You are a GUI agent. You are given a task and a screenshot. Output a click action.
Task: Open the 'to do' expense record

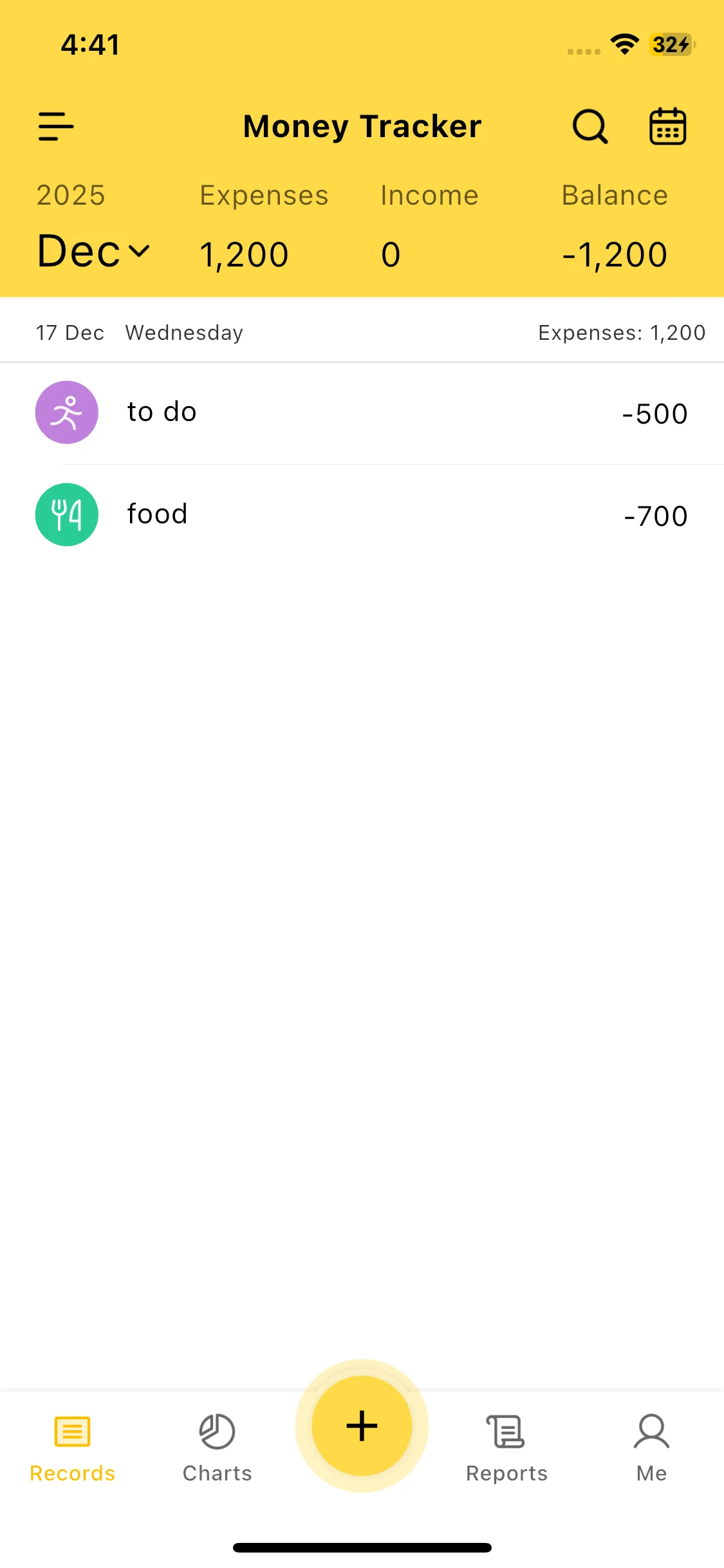pyautogui.click(x=362, y=413)
